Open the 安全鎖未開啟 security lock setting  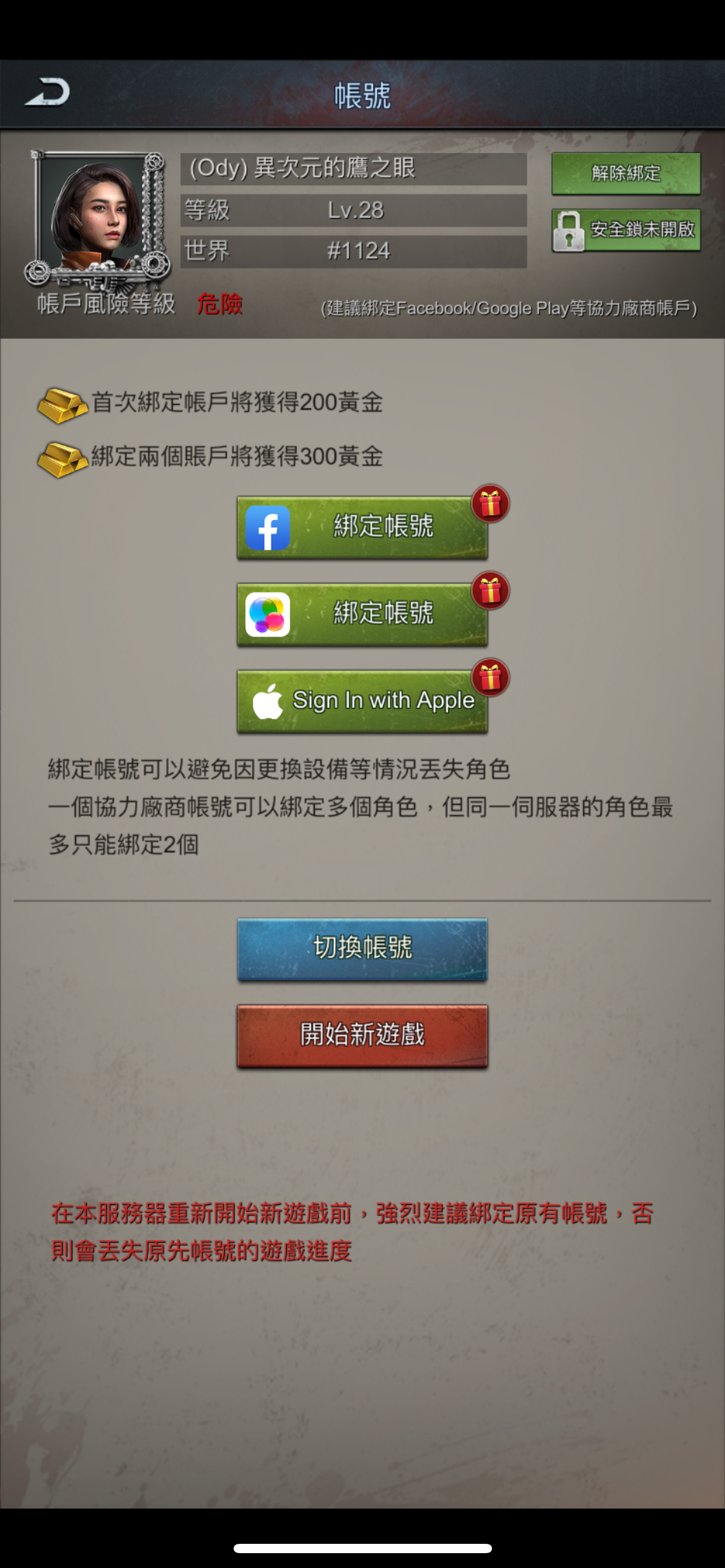[x=626, y=230]
